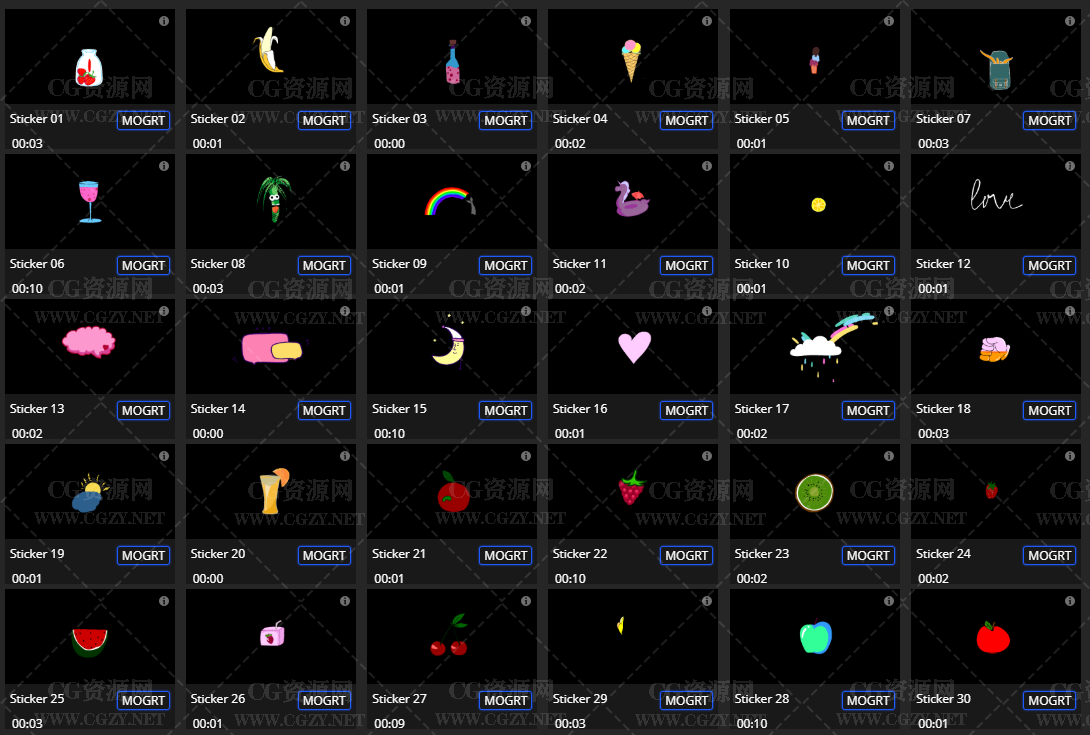Choose the Sticker 04 ice cream cone
Image resolution: width=1090 pixels, height=735 pixels.
(631, 60)
